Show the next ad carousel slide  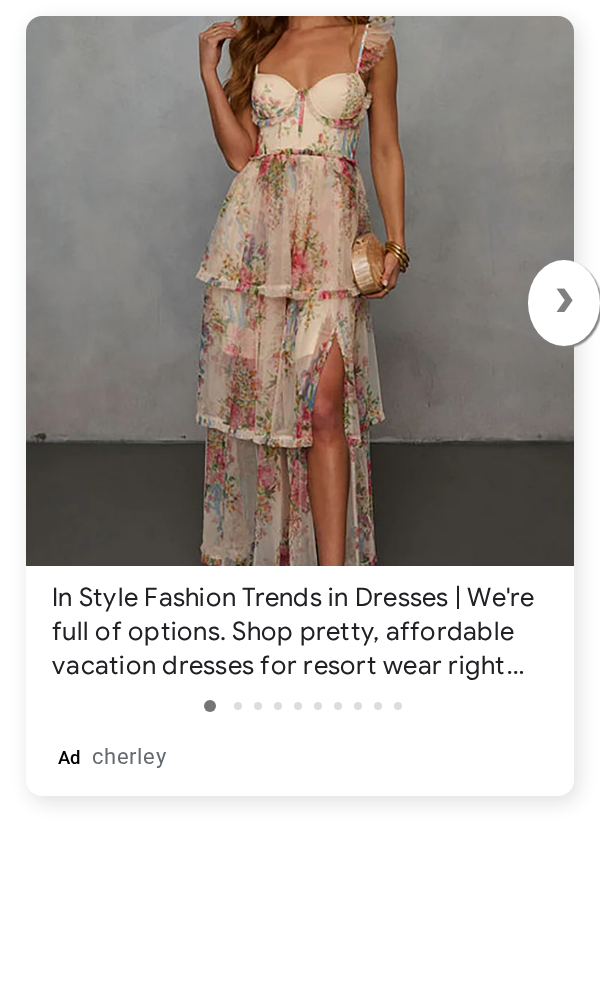pos(563,302)
